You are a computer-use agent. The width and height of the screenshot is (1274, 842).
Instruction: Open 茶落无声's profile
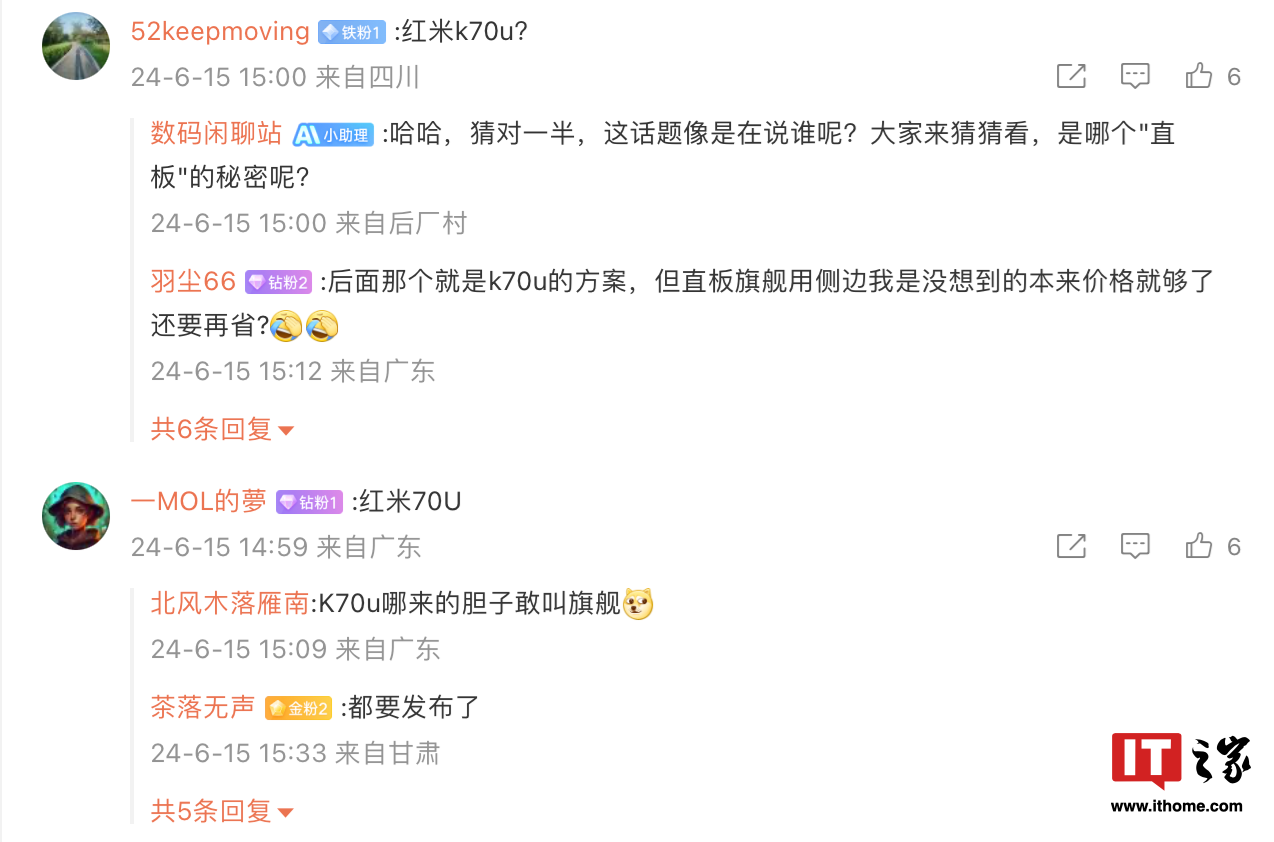203,708
